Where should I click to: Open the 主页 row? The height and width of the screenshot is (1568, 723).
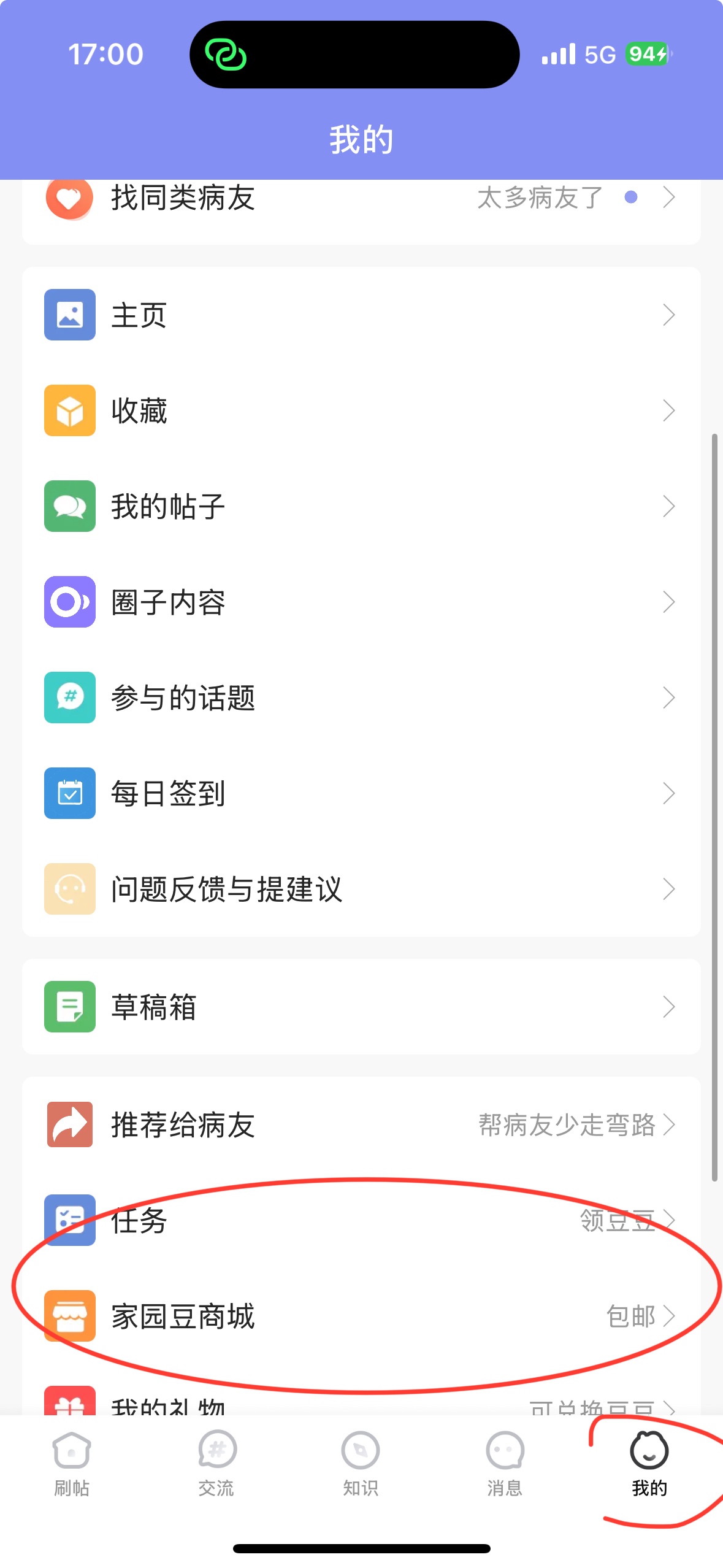click(361, 315)
